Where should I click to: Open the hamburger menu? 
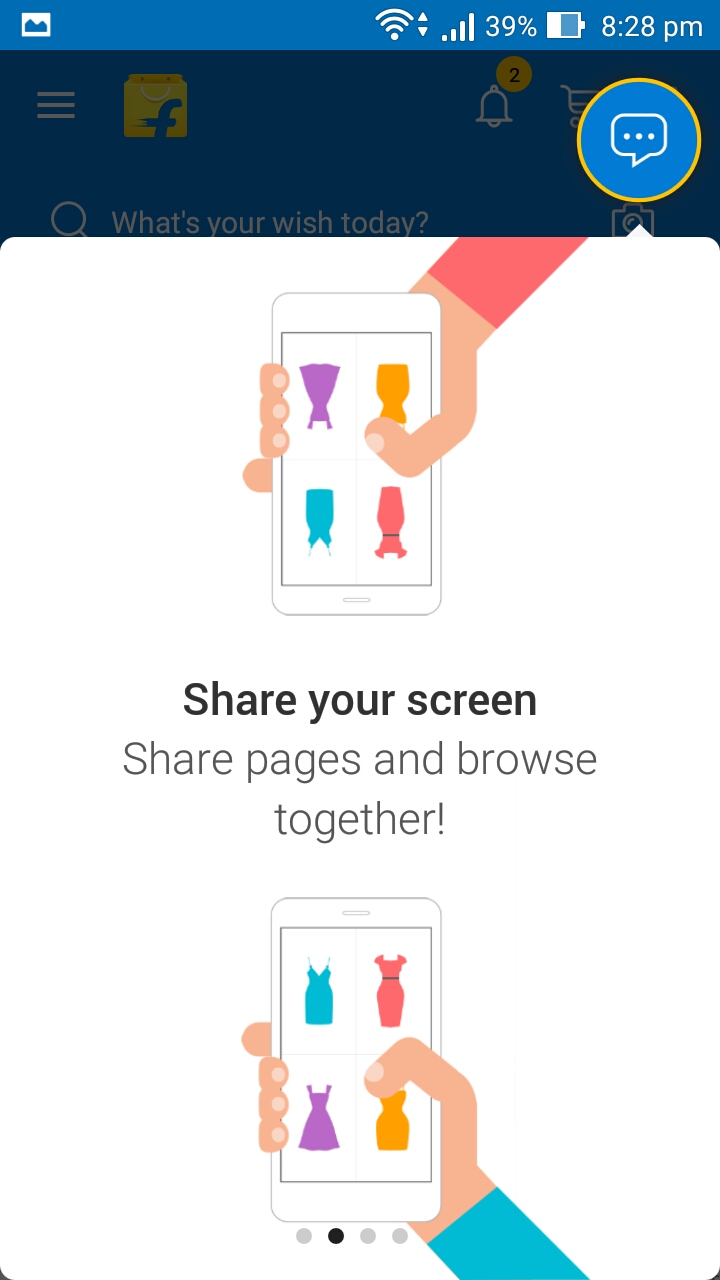point(56,106)
